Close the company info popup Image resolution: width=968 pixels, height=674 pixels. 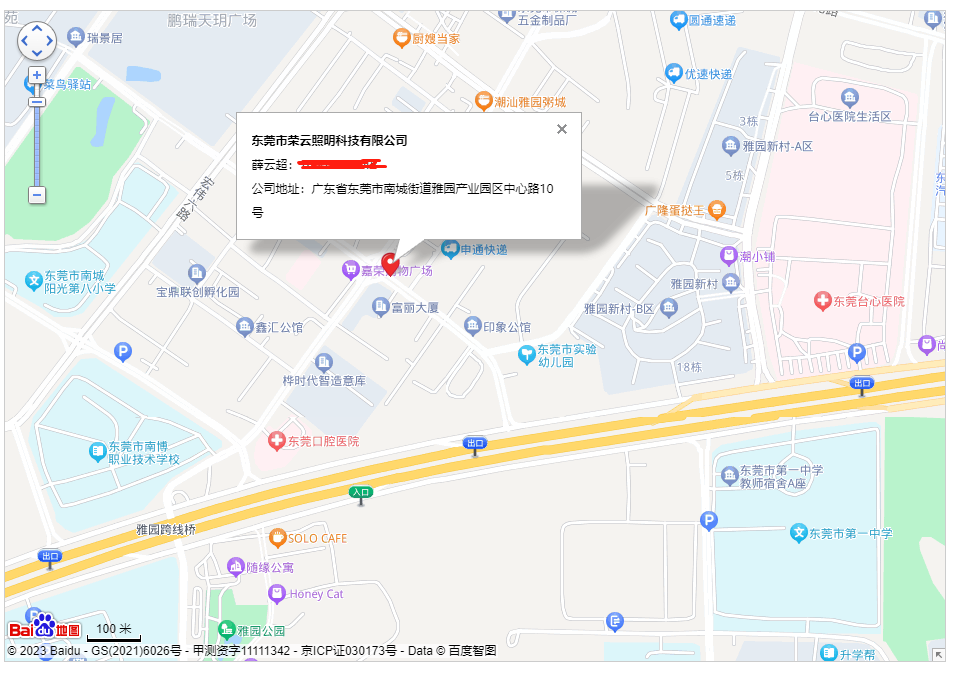point(562,129)
